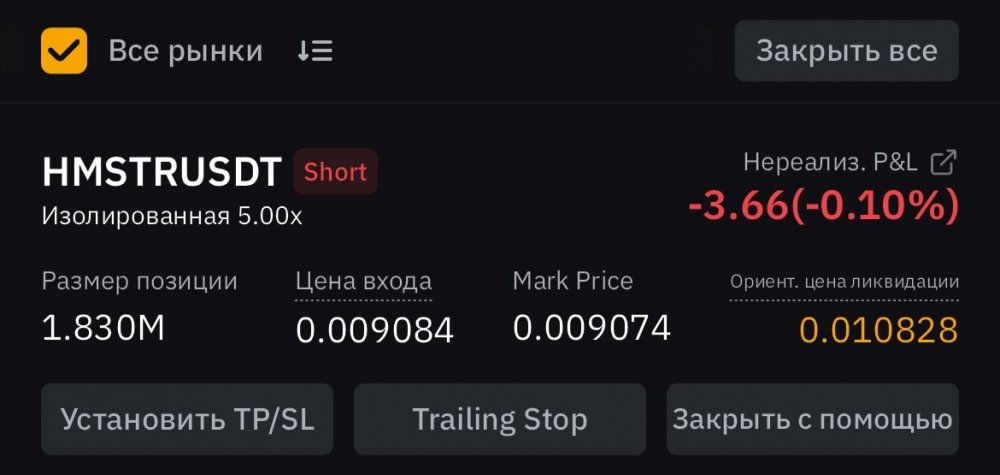Image resolution: width=1000 pixels, height=475 pixels.
Task: Open the positions sort order icon
Action: [315, 51]
